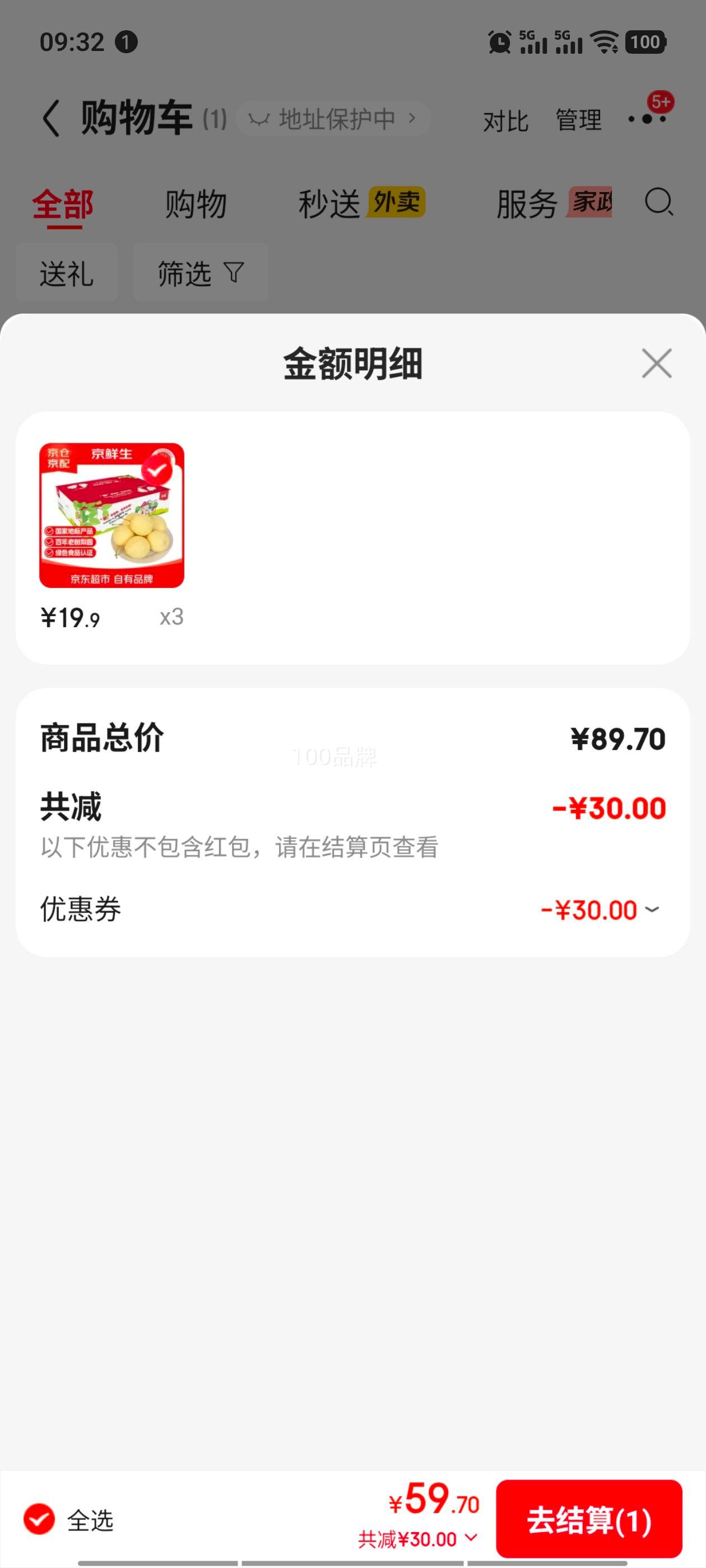Close the 金额明细 price detail modal

[656, 363]
